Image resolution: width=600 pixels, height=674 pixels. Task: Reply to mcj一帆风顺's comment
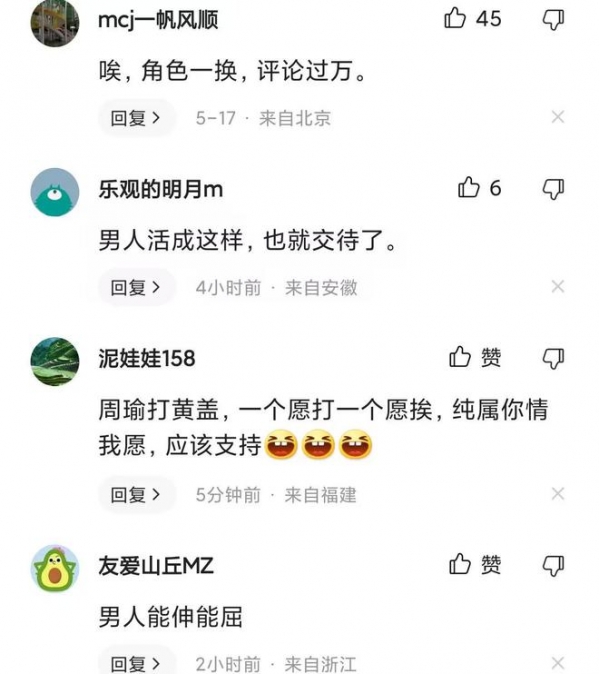pos(136,118)
